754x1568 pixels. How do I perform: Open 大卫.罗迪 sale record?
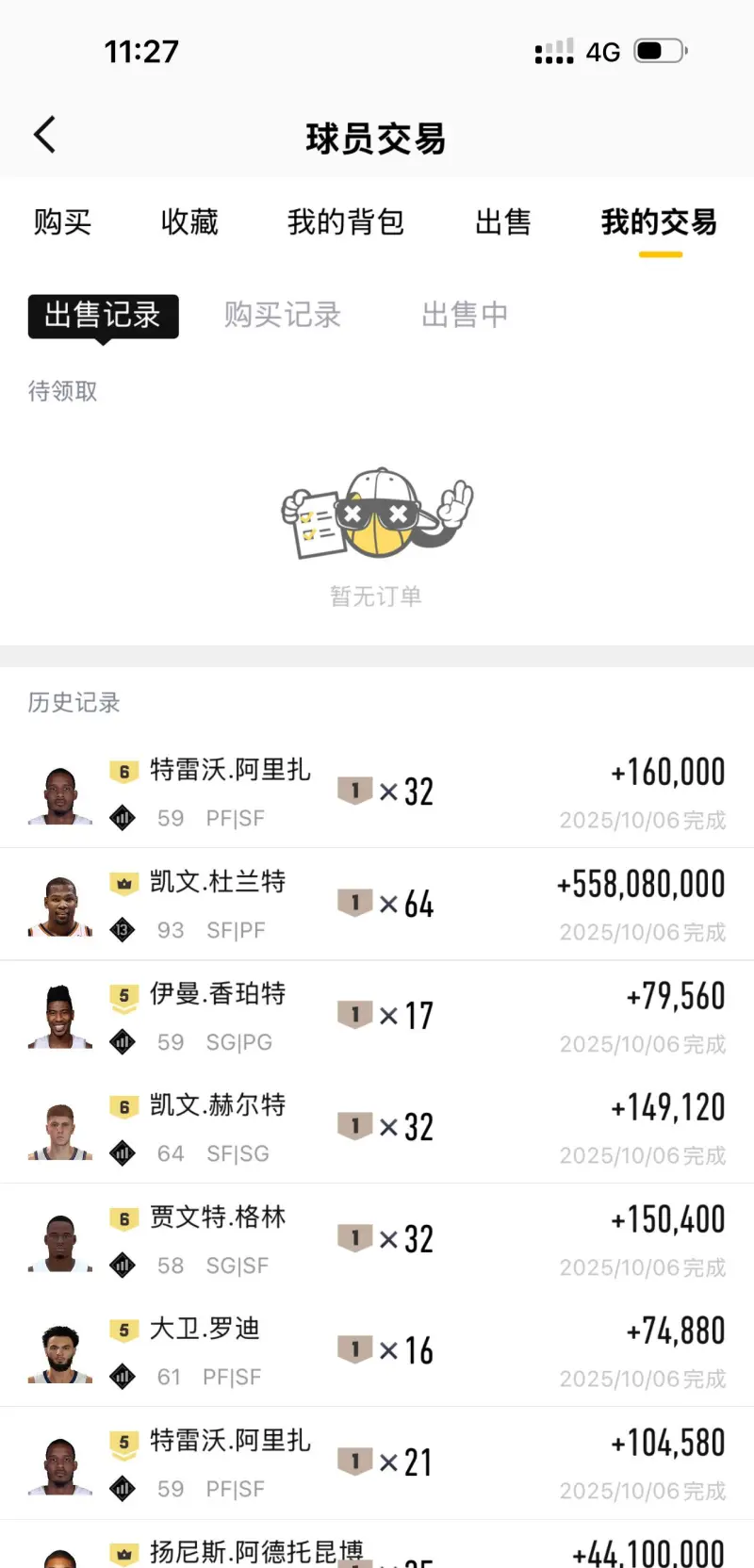pos(377,1351)
